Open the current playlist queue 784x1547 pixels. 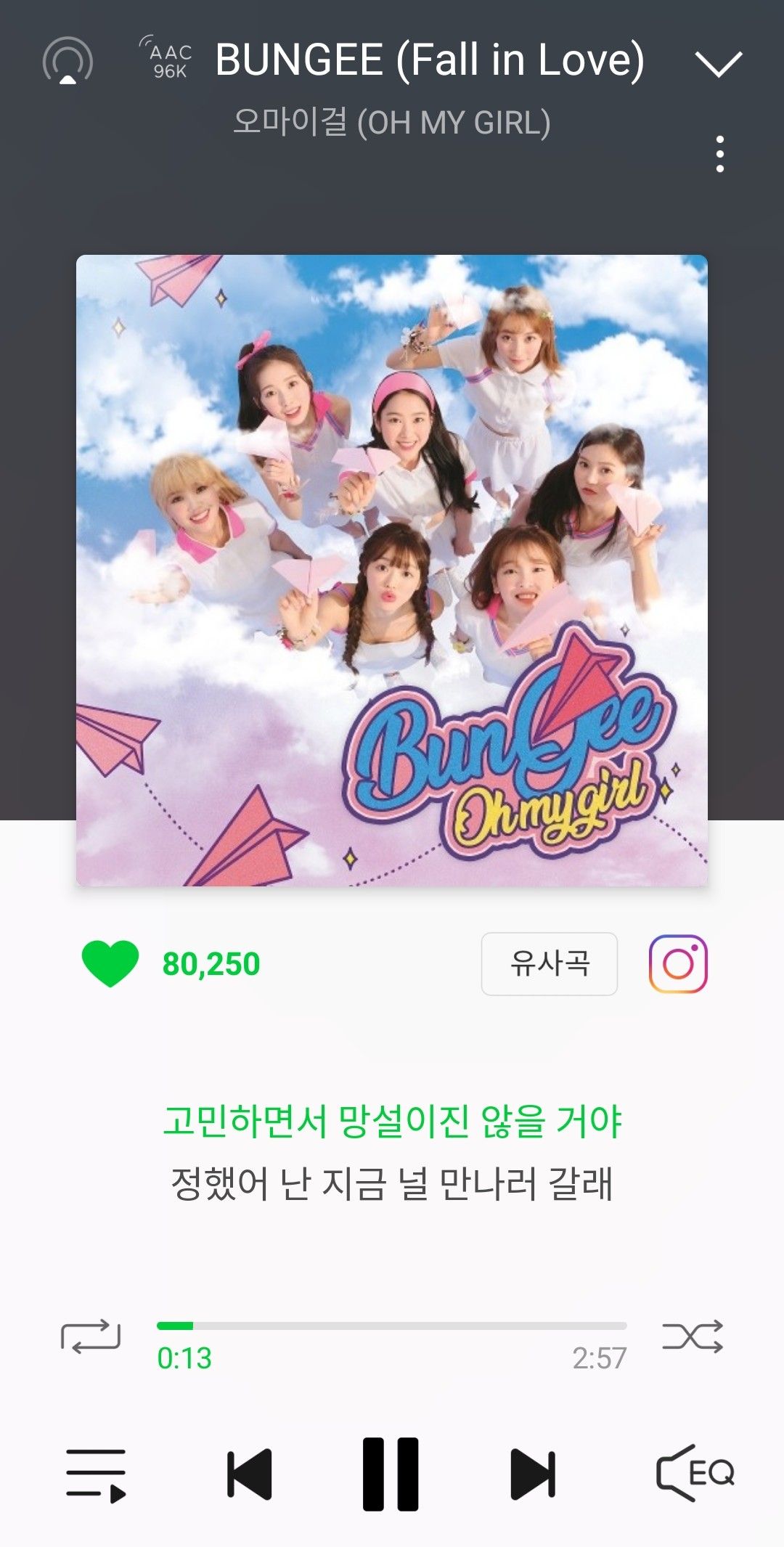[x=96, y=1474]
